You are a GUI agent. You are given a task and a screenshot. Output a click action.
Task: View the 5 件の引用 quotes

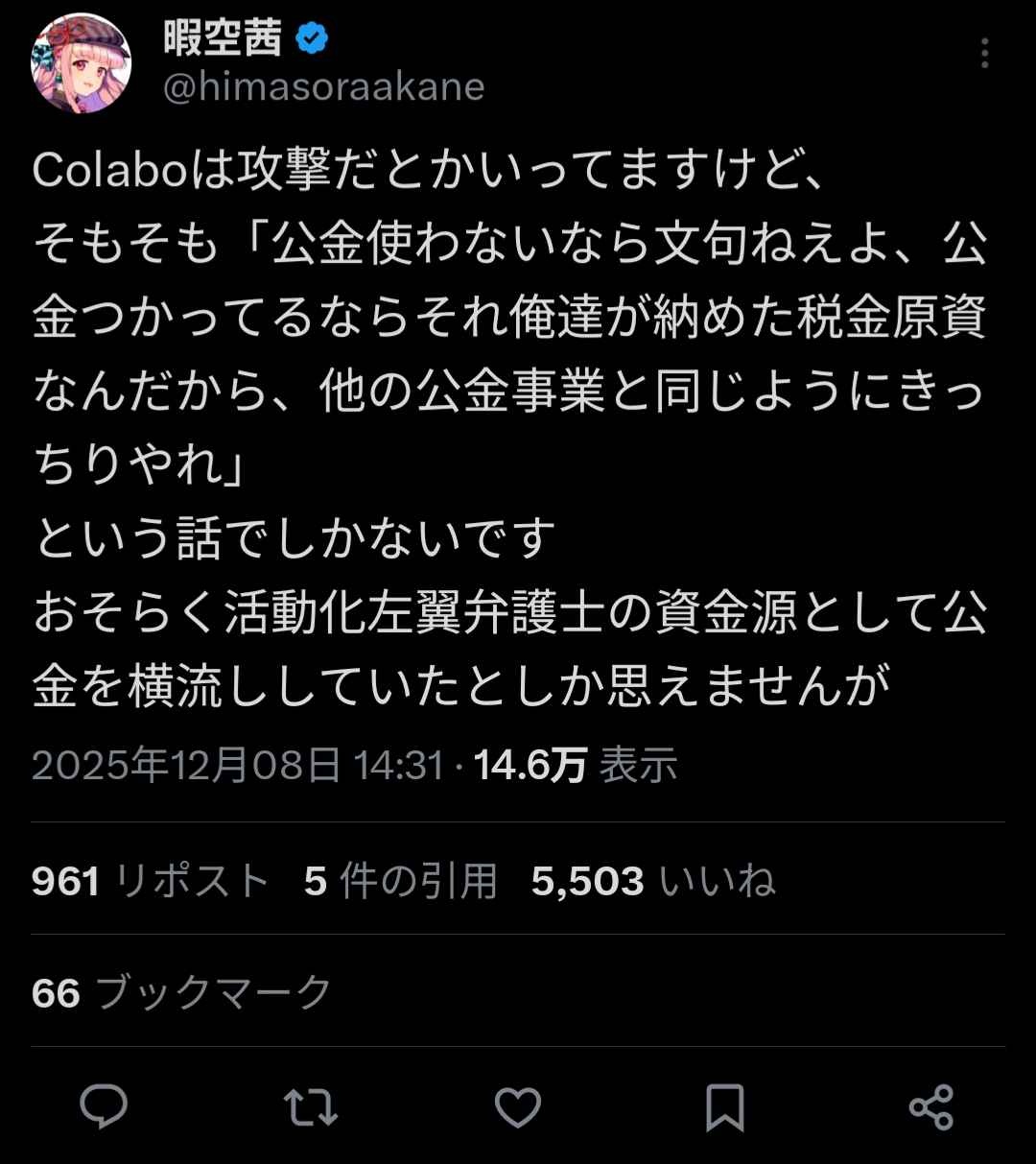(400, 880)
